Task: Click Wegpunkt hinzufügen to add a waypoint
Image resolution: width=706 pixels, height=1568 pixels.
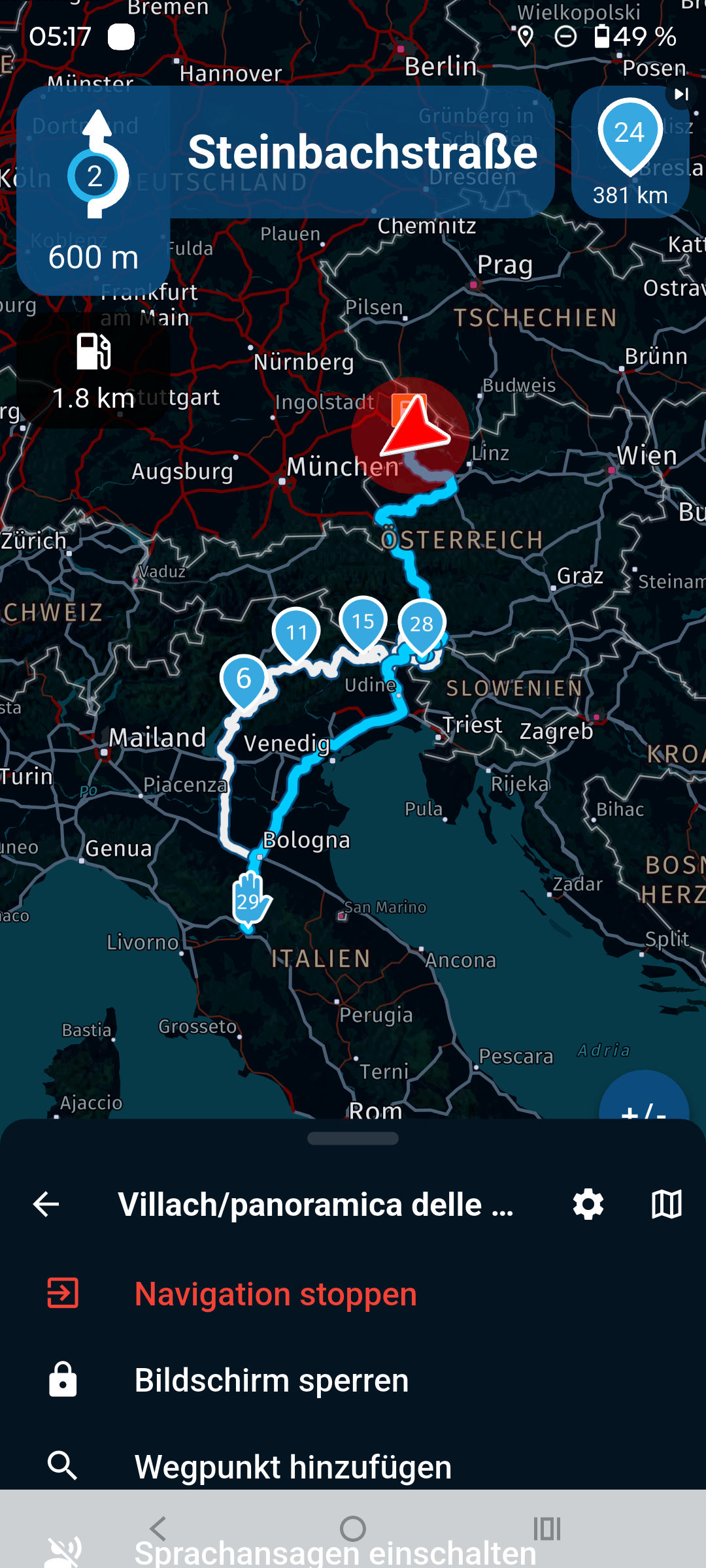Action: [x=292, y=1465]
